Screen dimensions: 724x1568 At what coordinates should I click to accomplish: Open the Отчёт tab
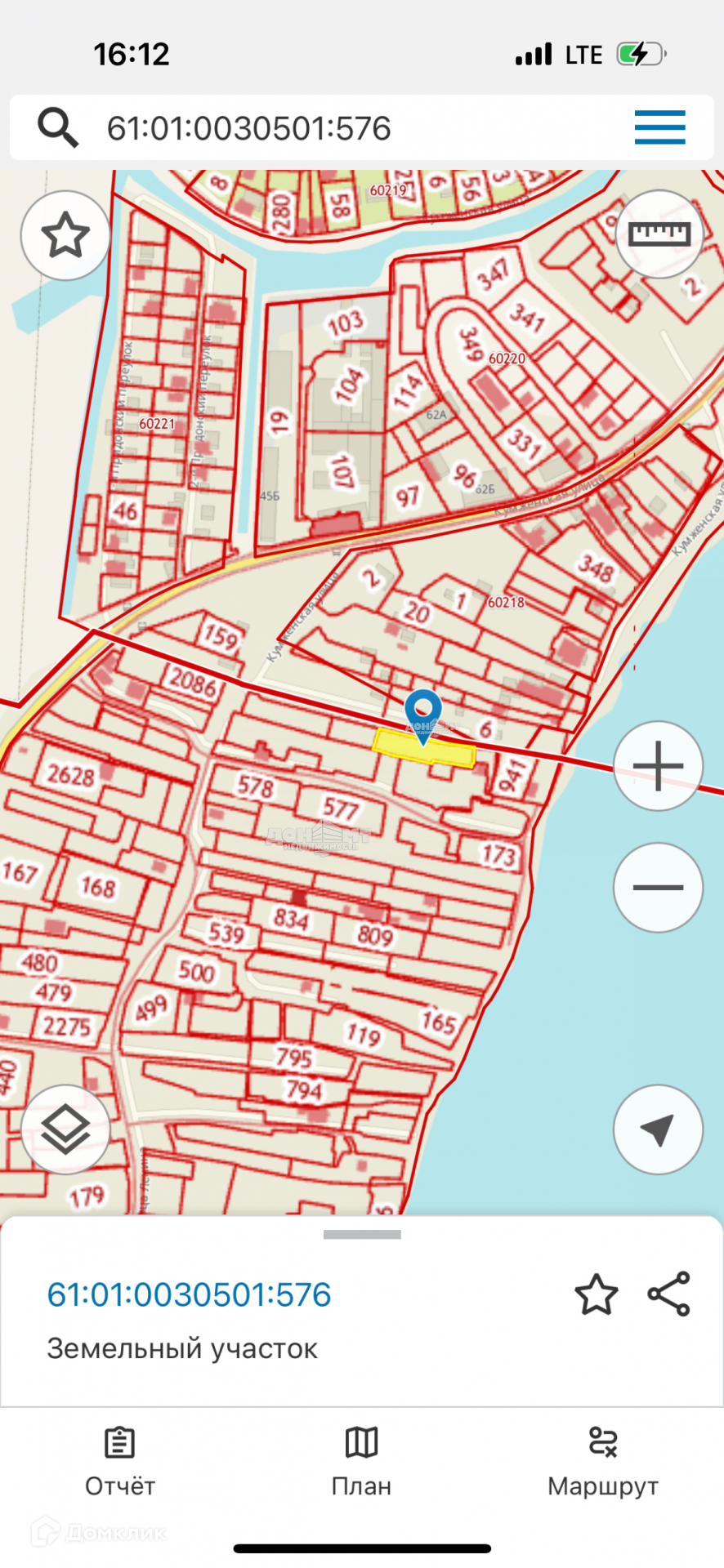pos(120,1462)
